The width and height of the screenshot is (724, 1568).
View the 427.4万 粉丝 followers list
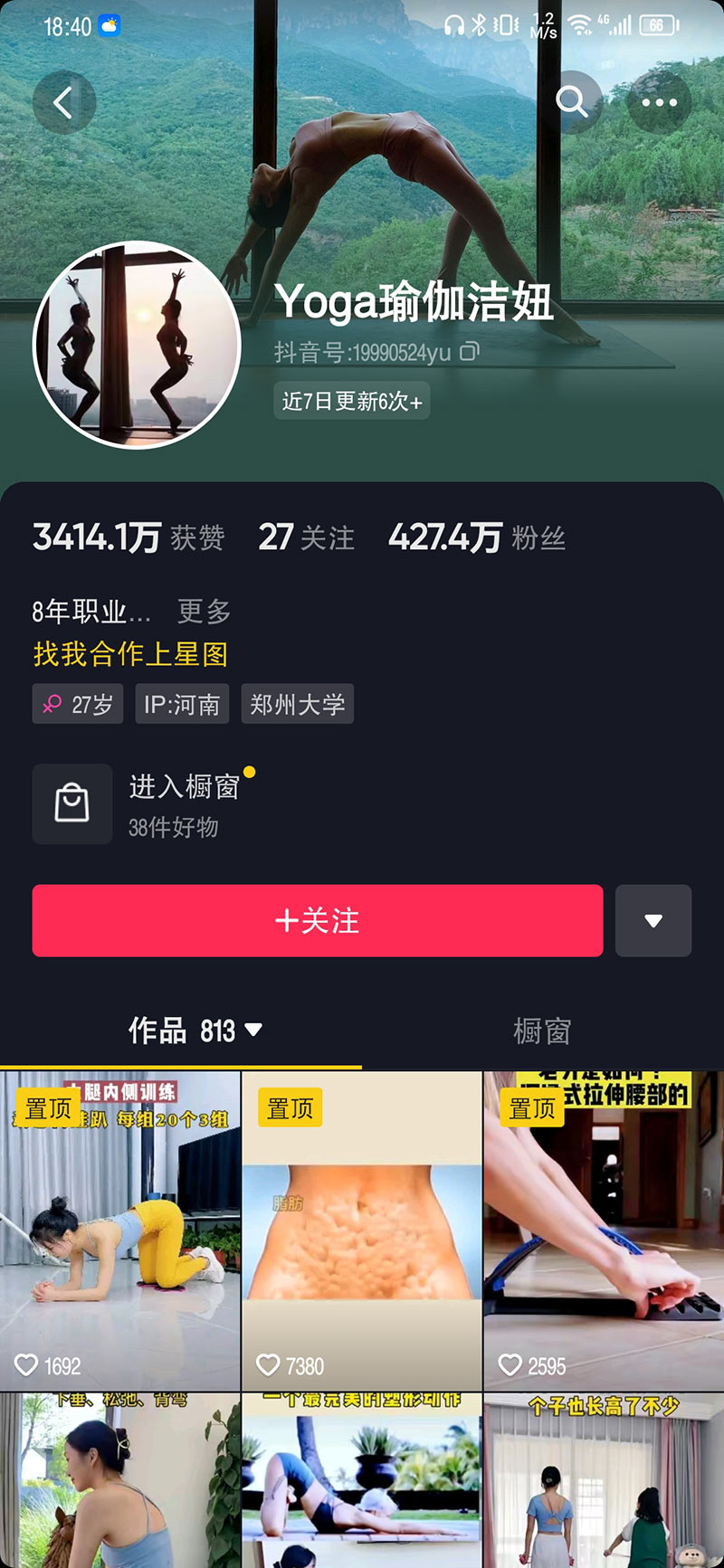click(477, 537)
